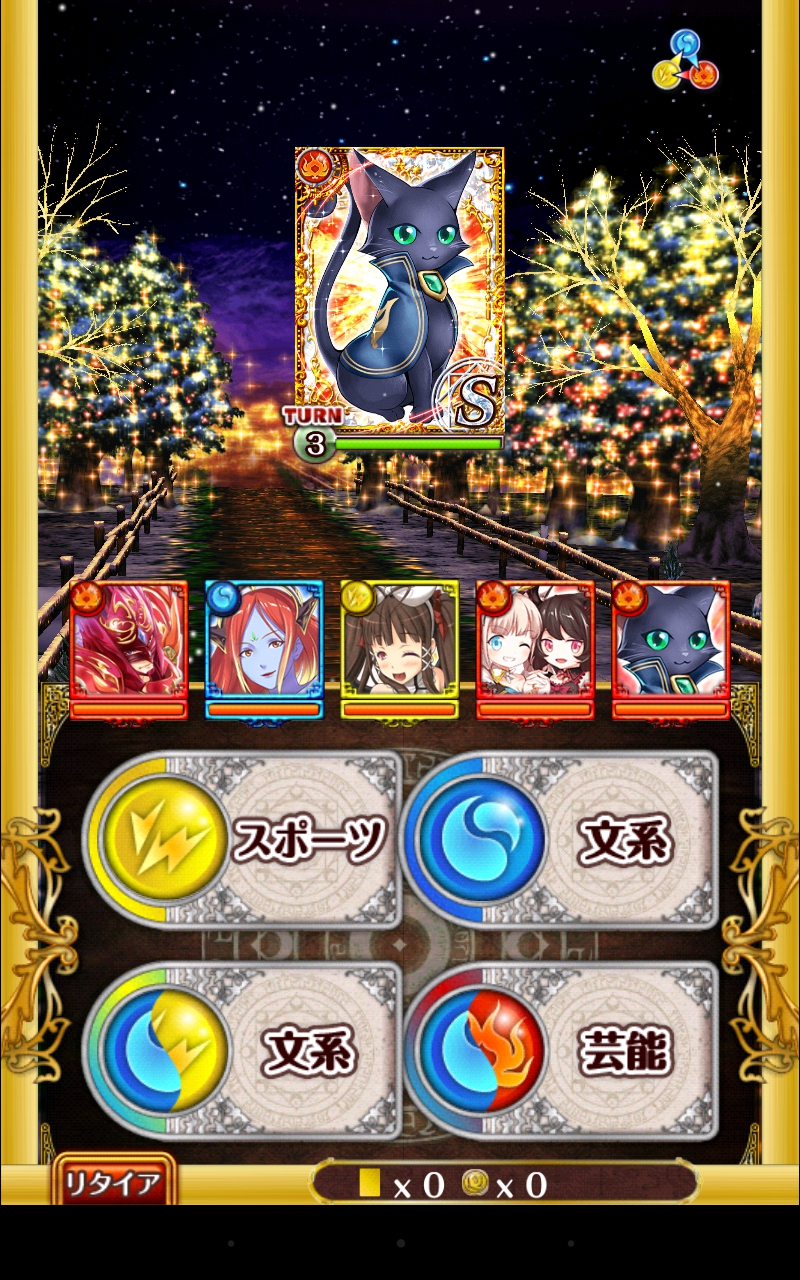Select the two-girls fire party card
800x1280 pixels.
(x=535, y=645)
